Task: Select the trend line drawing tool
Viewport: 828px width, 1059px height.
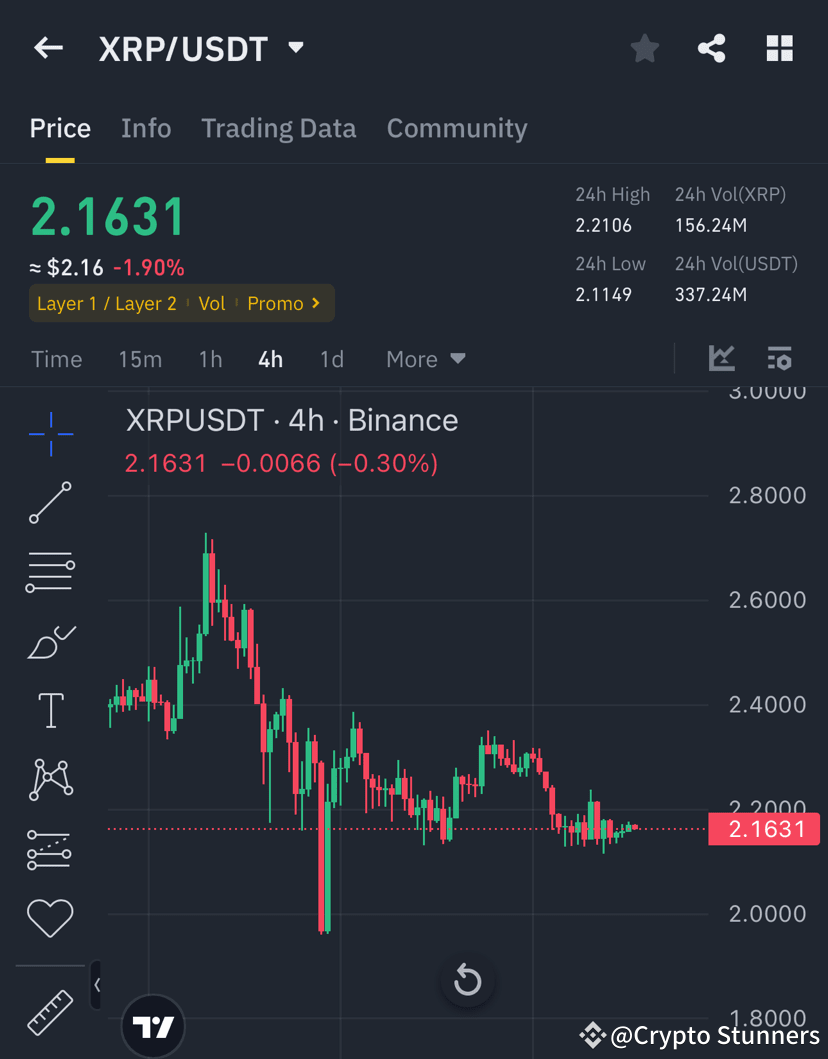Action: pos(50,502)
